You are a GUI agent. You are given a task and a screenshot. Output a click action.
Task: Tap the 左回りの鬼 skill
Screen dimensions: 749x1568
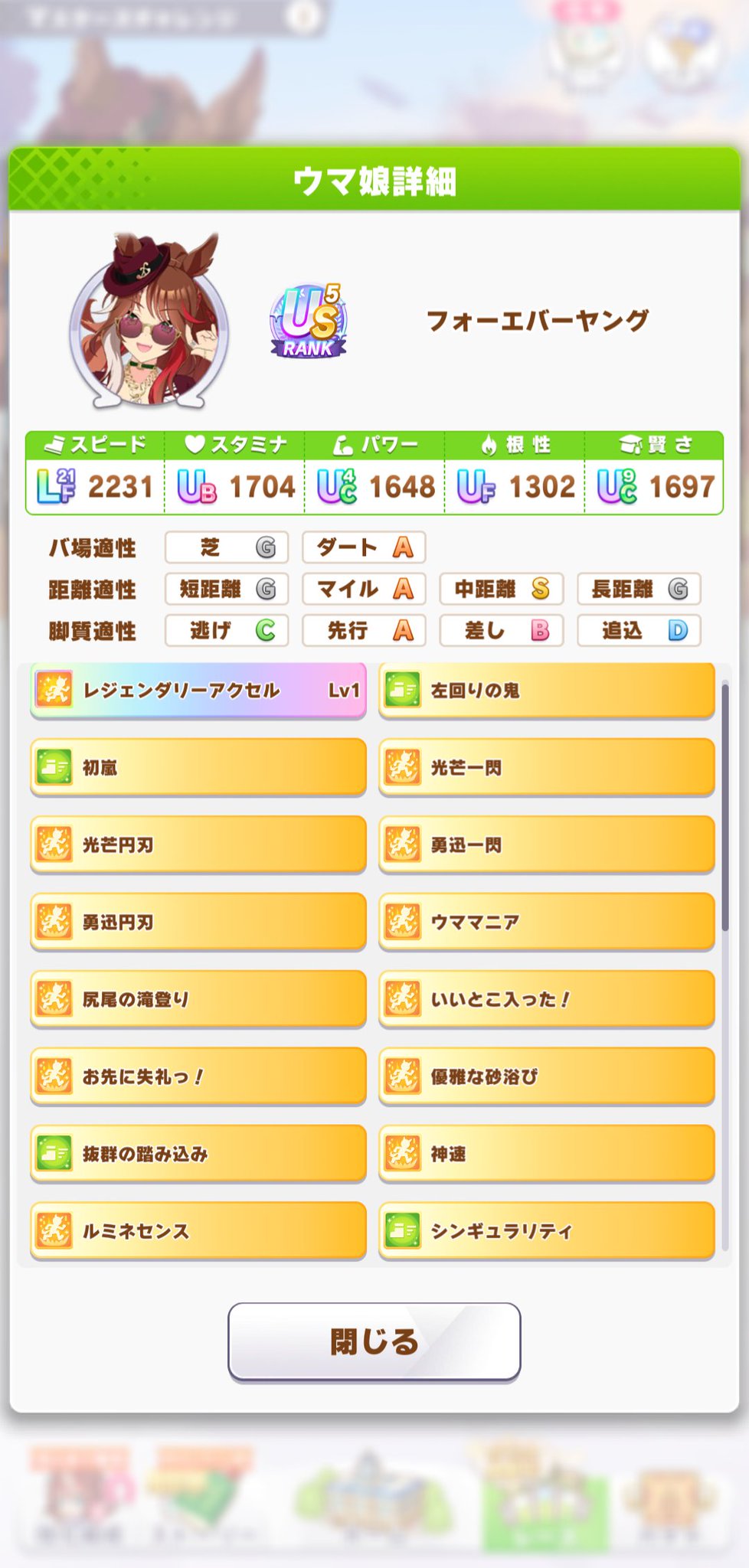(x=547, y=691)
